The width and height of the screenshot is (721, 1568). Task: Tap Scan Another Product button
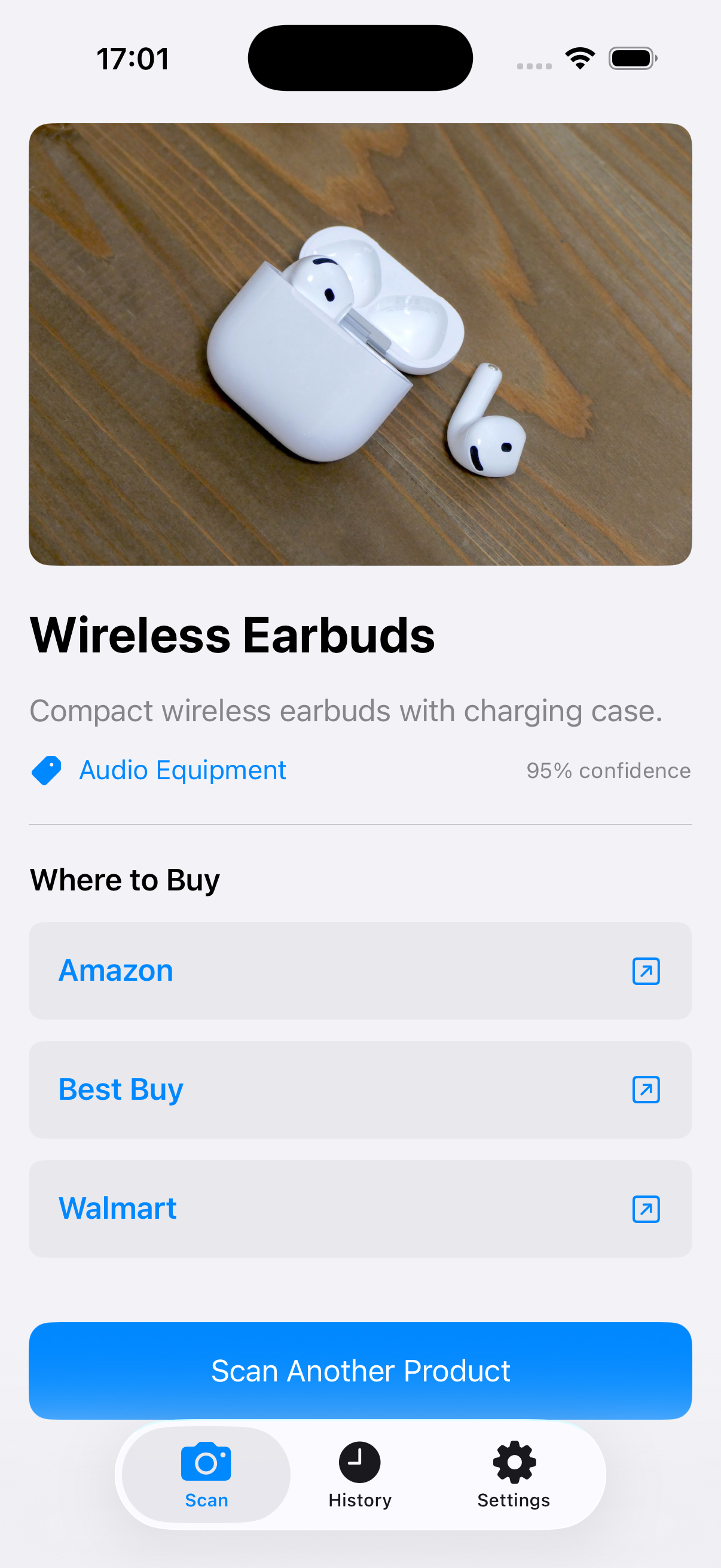(x=360, y=1370)
